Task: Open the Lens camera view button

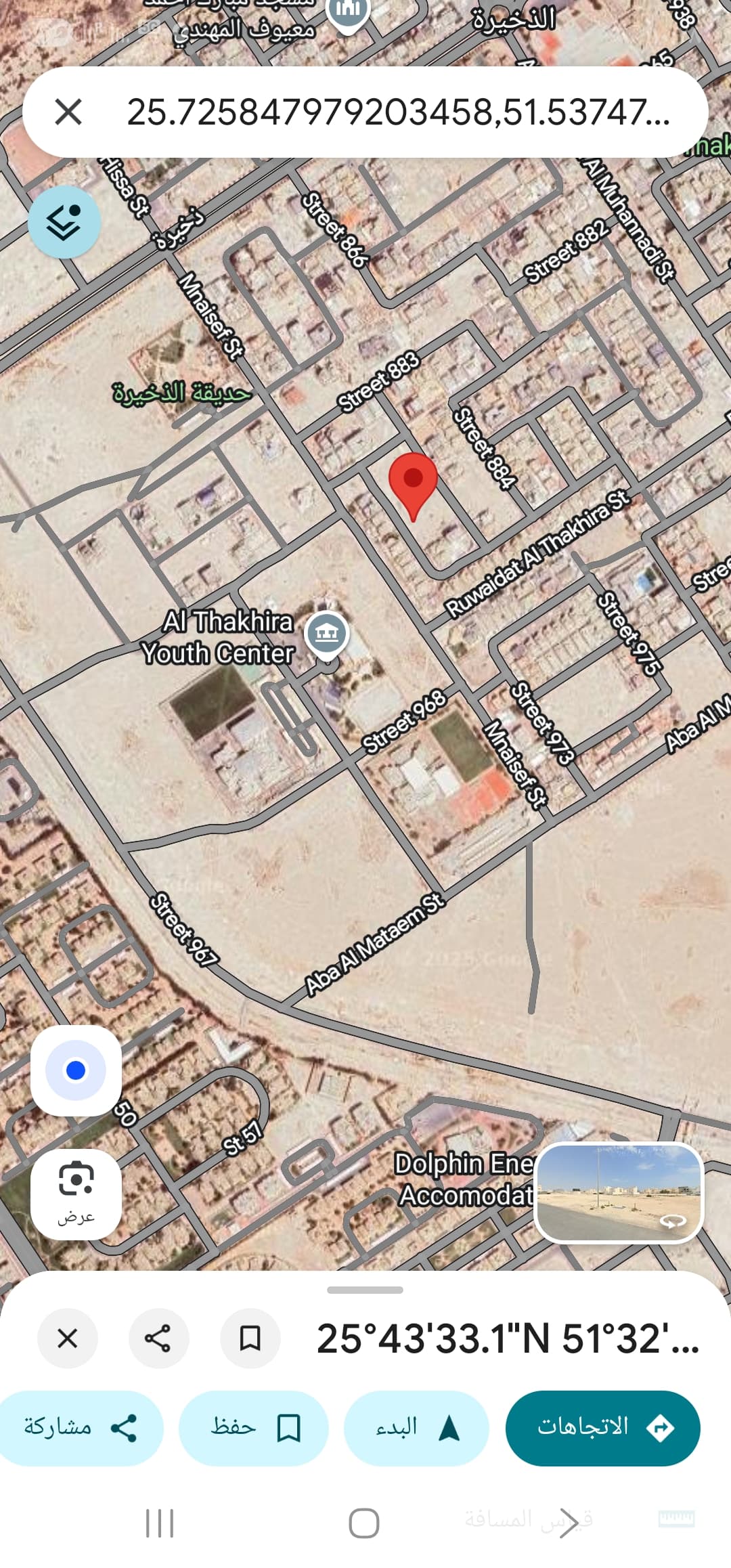Action: [x=76, y=1194]
